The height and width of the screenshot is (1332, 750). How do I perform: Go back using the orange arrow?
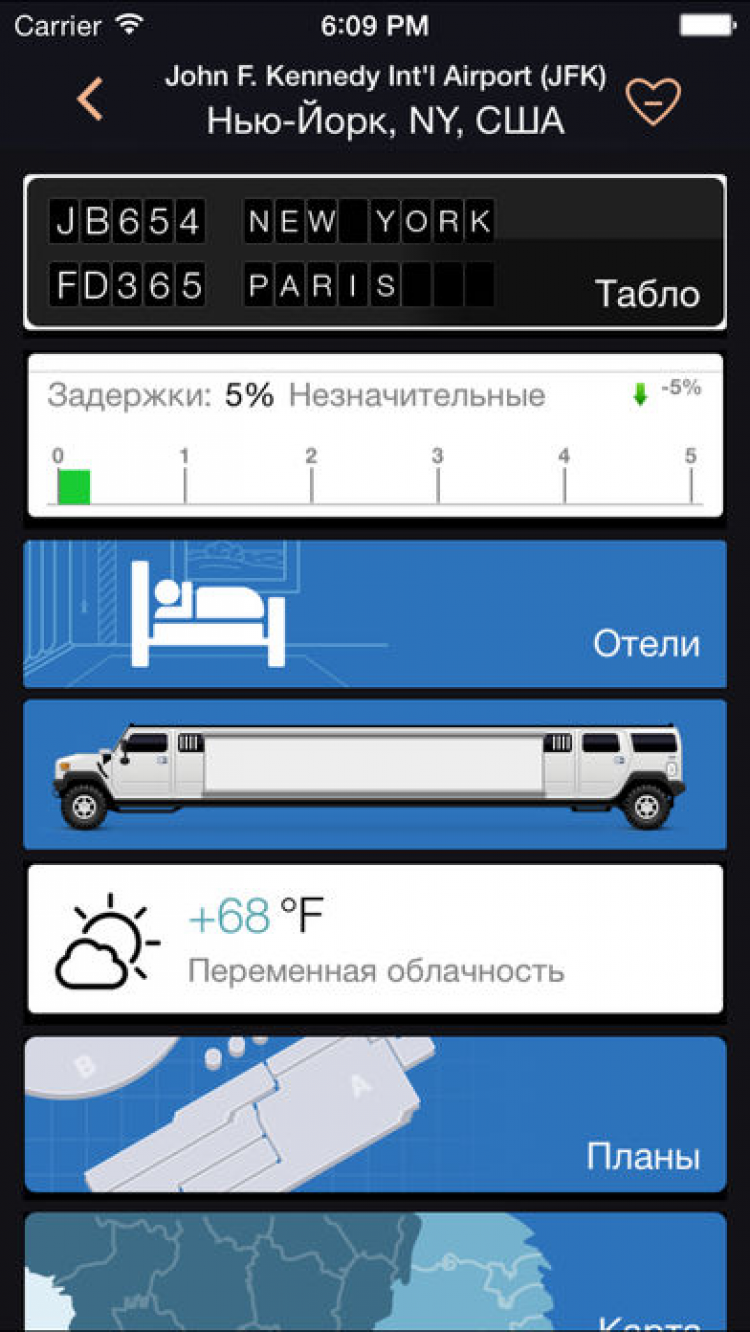pyautogui.click(x=90, y=100)
